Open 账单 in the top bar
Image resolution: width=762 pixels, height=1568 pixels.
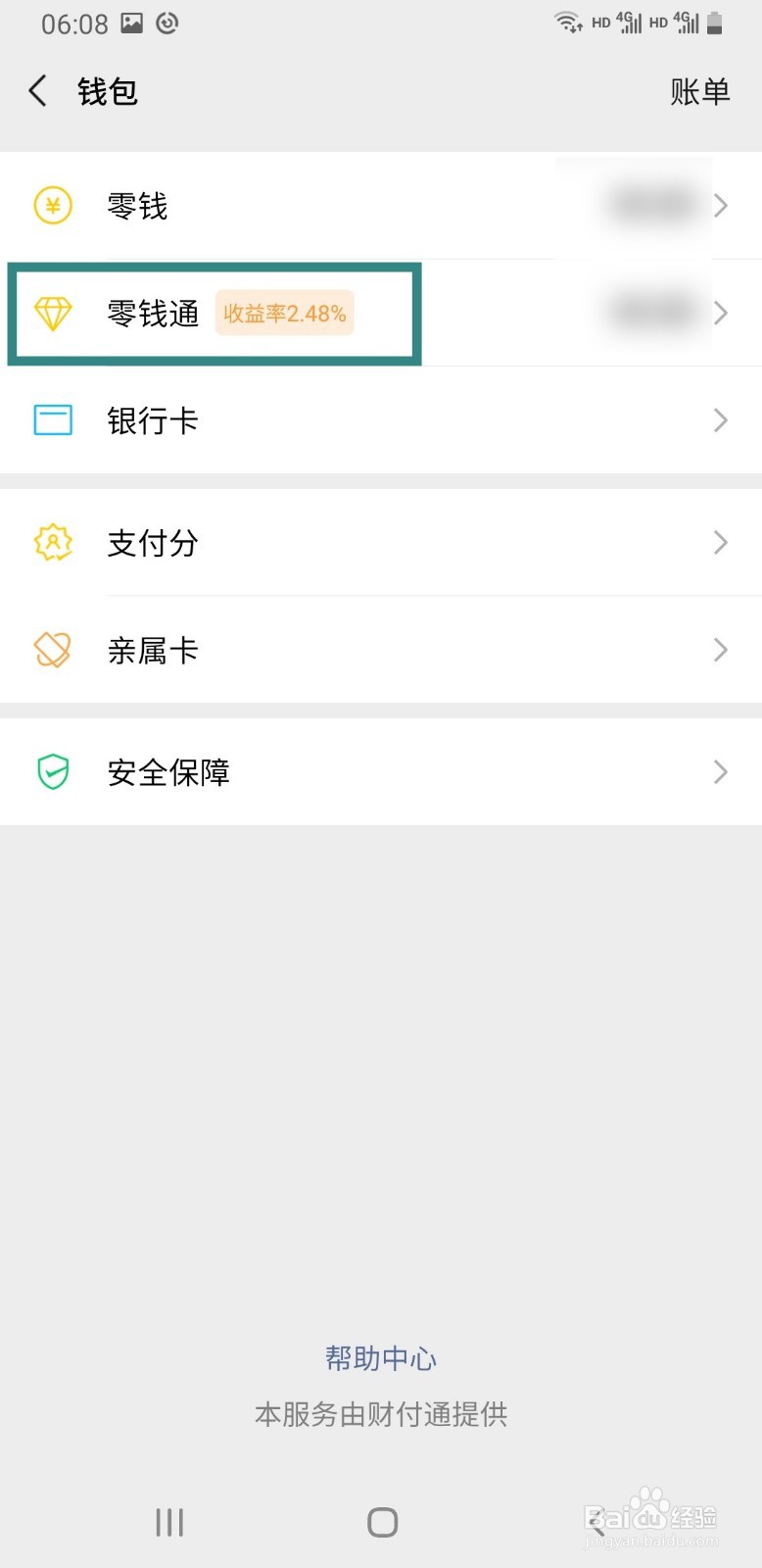pyautogui.click(x=699, y=91)
